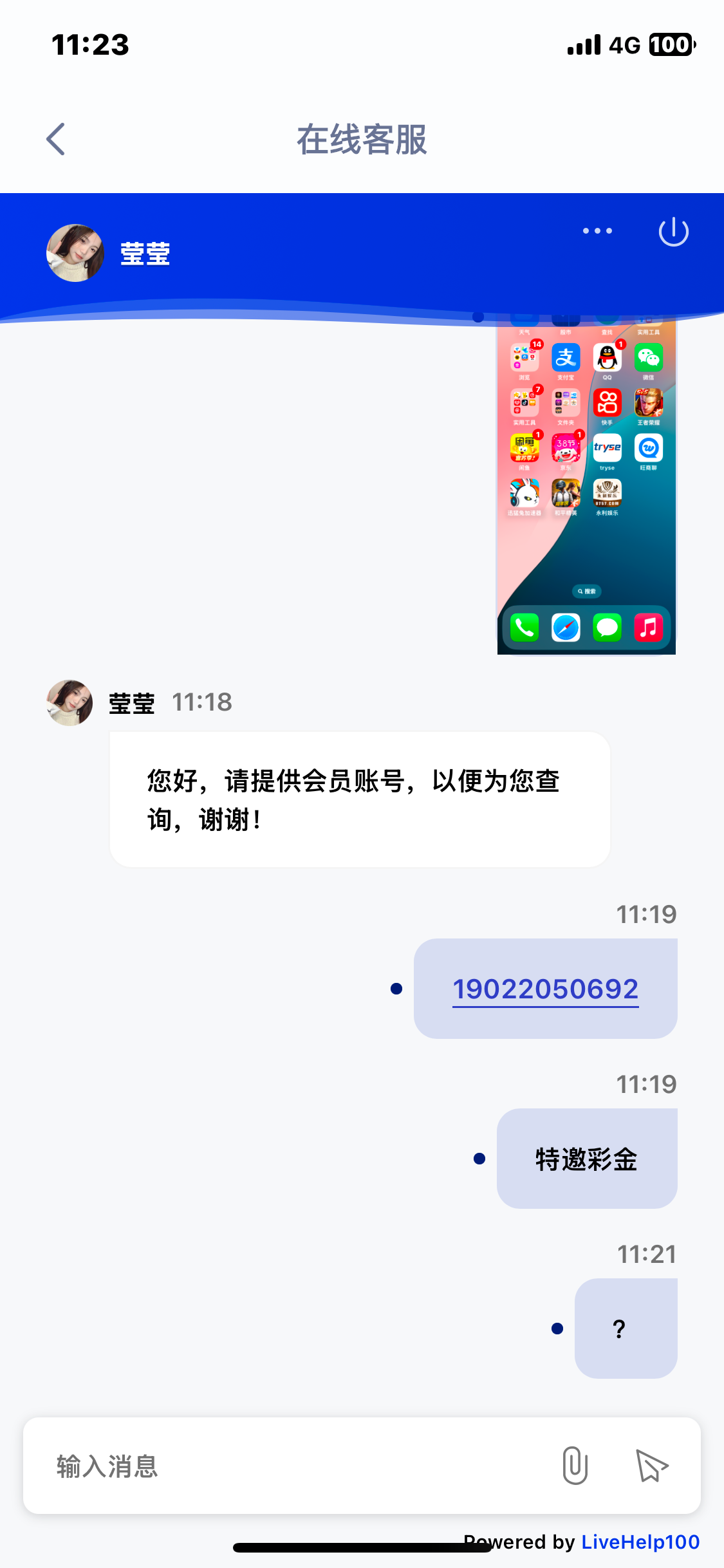Send the message with the arrow icon
This screenshot has height=1568, width=724.
[x=651, y=1466]
